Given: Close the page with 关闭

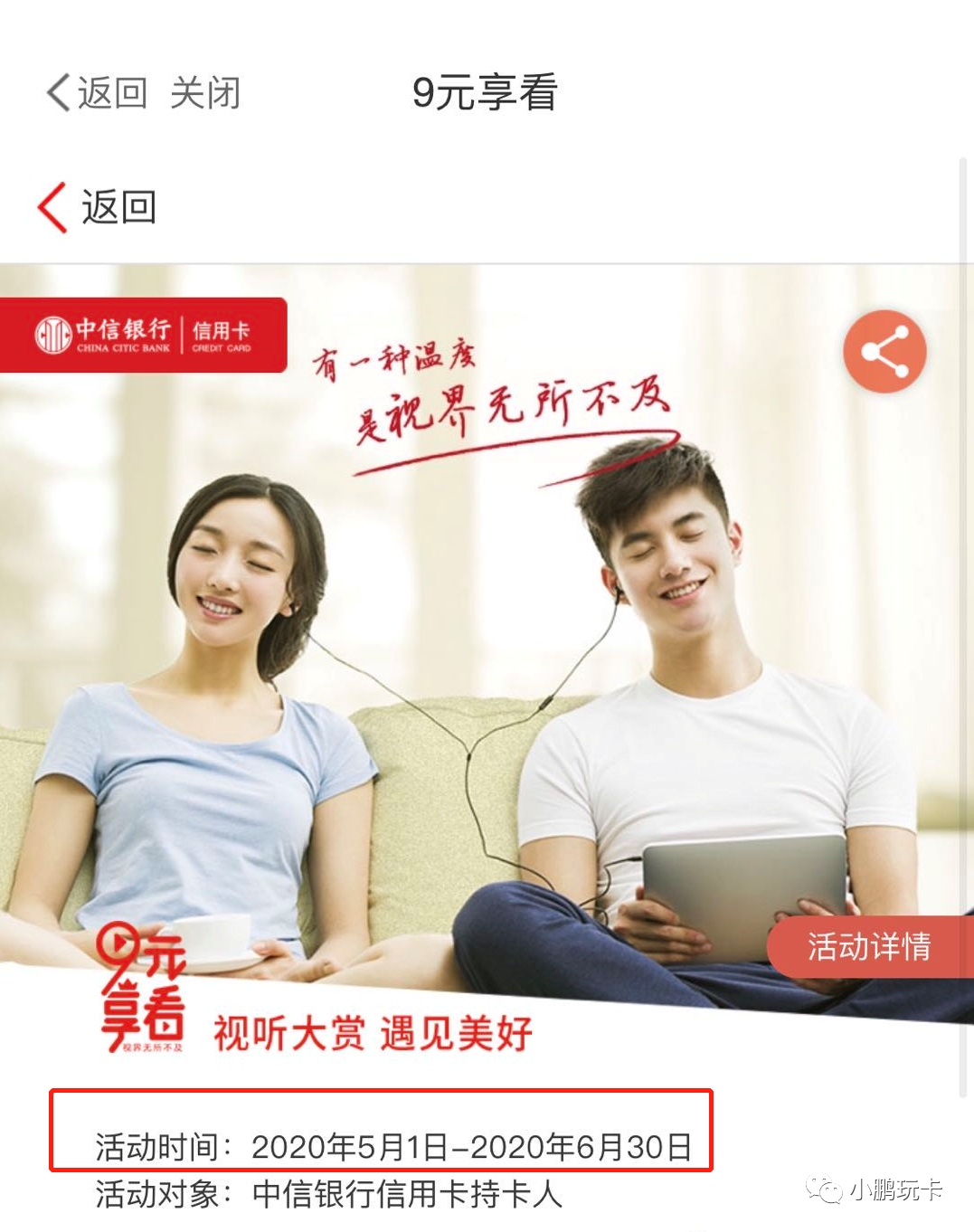Looking at the screenshot, I should [x=205, y=93].
